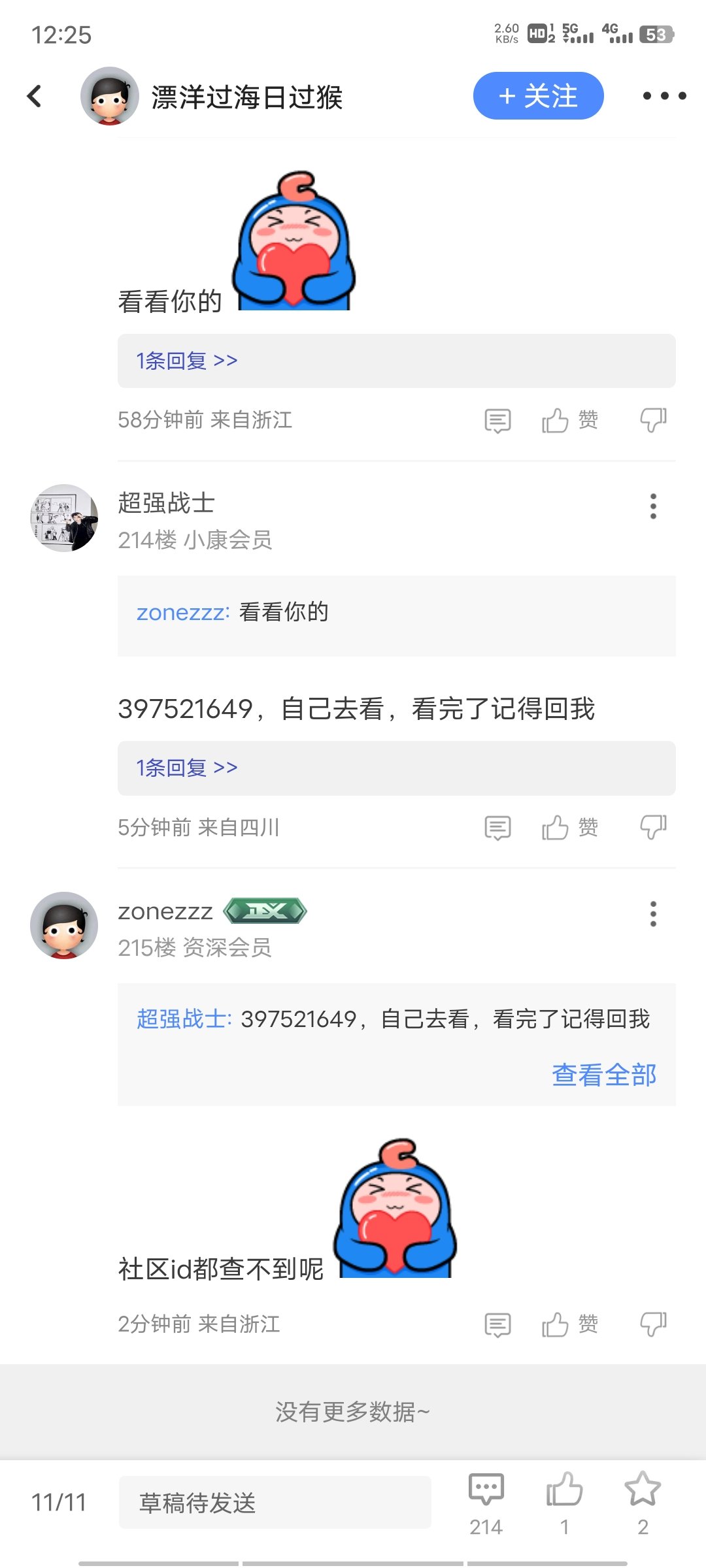Open options menu for 超强战士's comment
The height and width of the screenshot is (1568, 706).
(x=653, y=506)
